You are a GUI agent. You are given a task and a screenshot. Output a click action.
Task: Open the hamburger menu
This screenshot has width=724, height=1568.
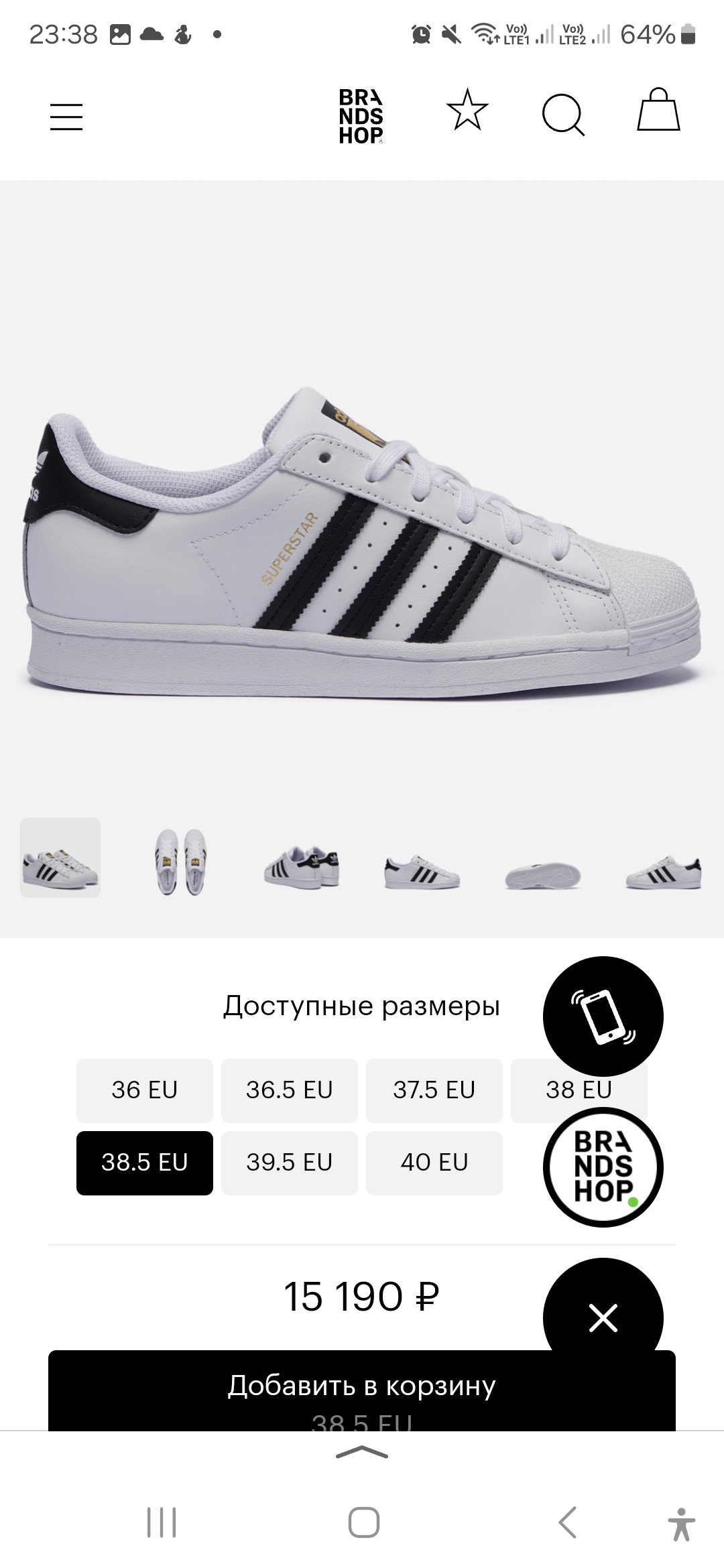point(66,117)
